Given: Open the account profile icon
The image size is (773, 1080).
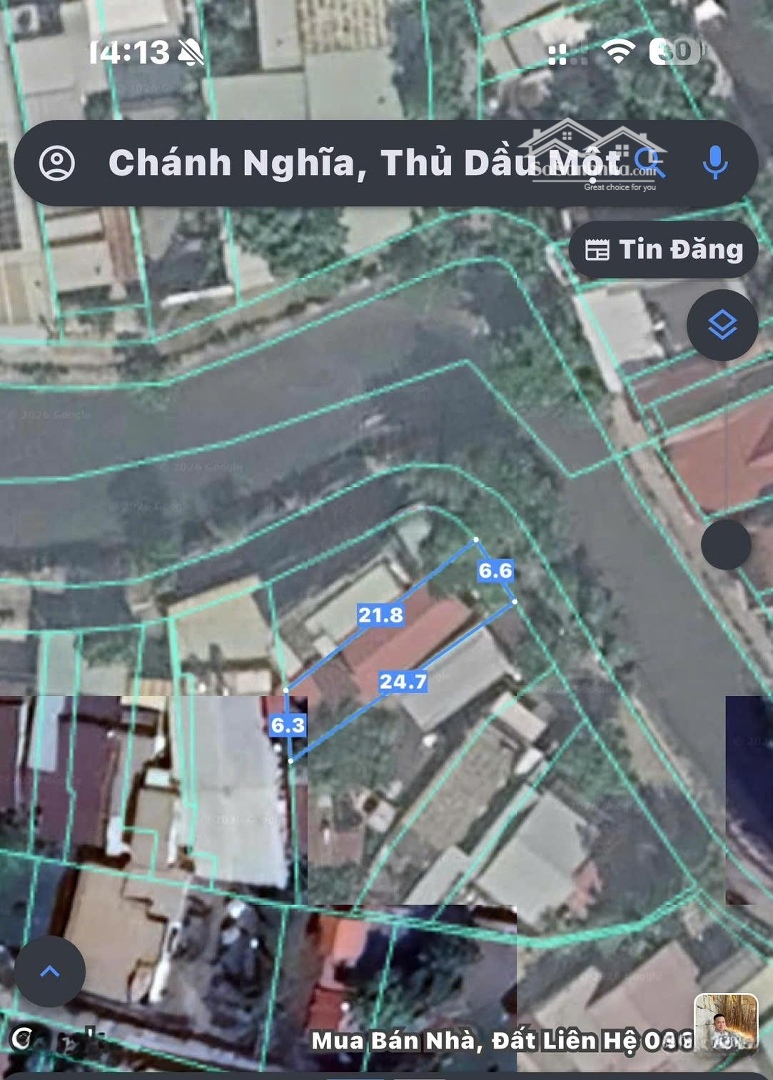Looking at the screenshot, I should pyautogui.click(x=57, y=163).
